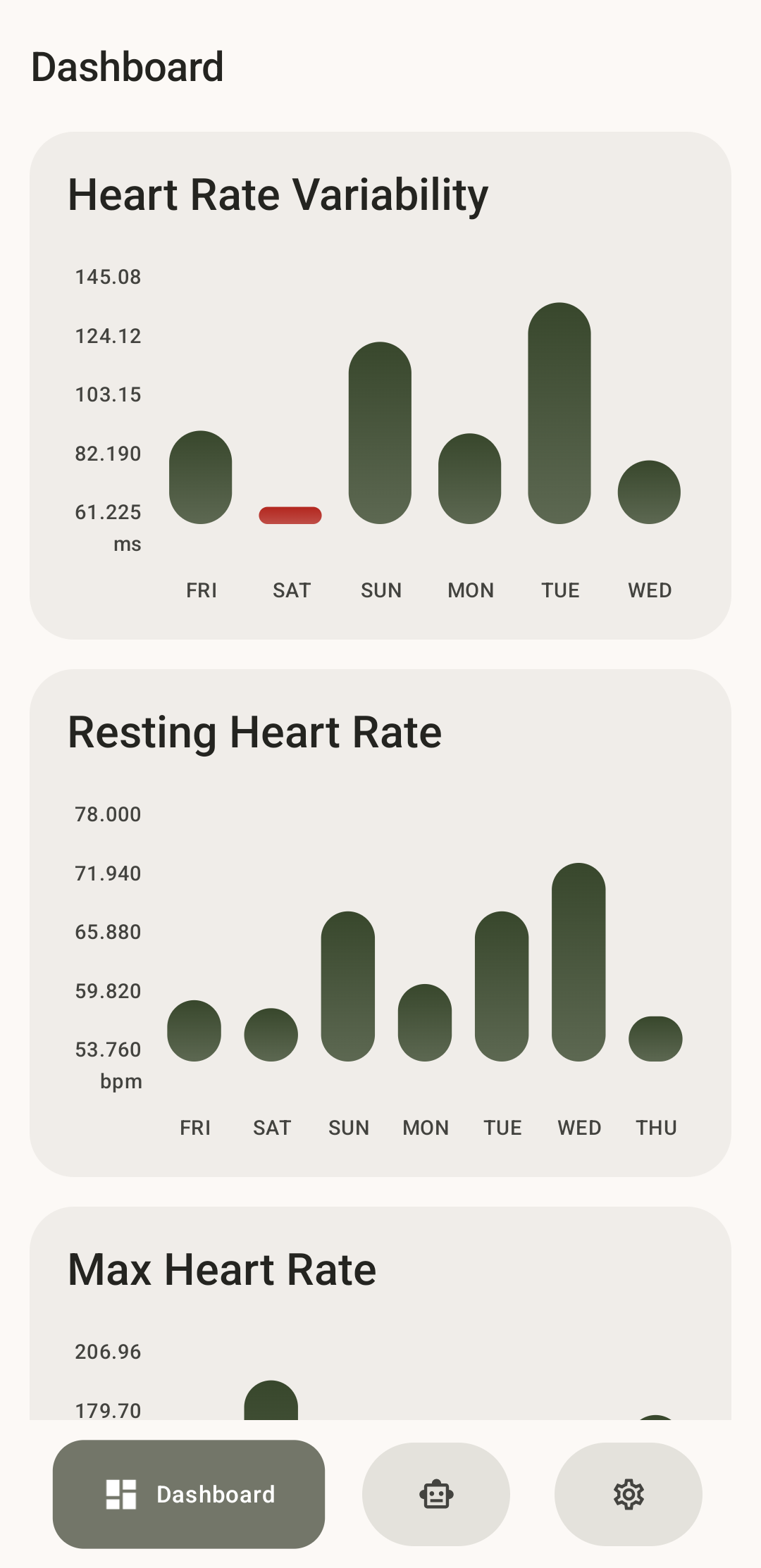Screen dimensions: 761x1568
Task: Click the Heart Rate Variability title
Action: (279, 194)
